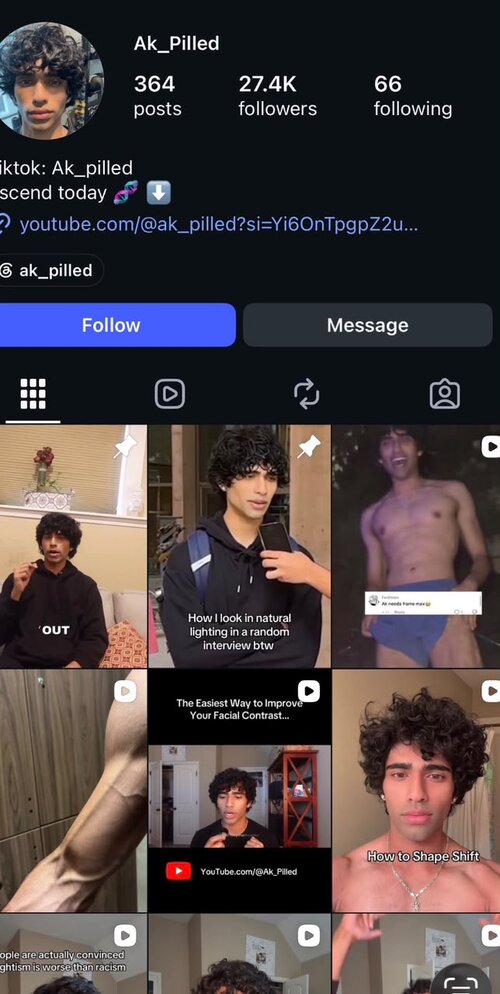
Task: Open the YouTube link in bio
Action: [219, 224]
